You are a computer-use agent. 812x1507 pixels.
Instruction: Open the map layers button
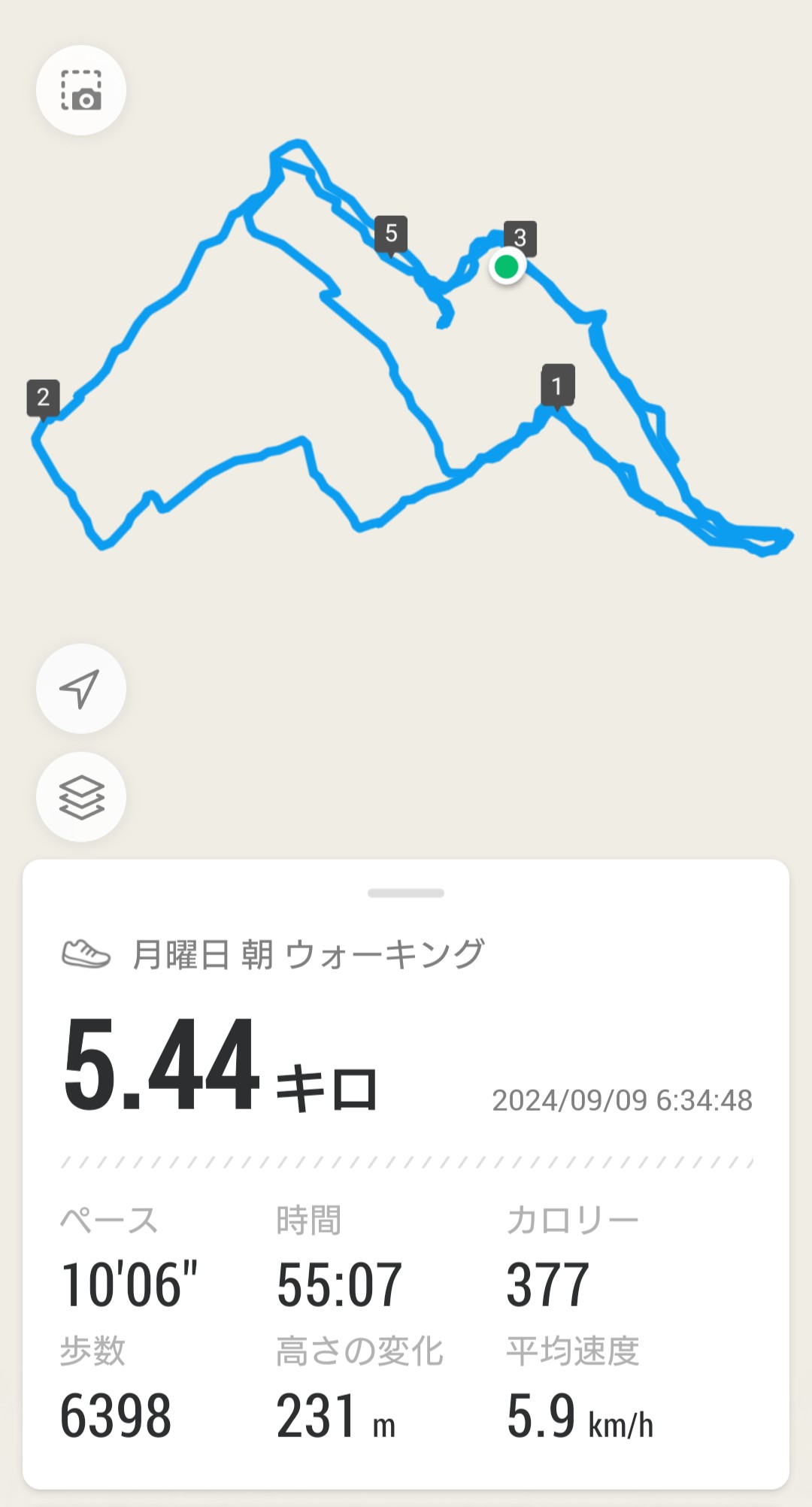tap(81, 796)
